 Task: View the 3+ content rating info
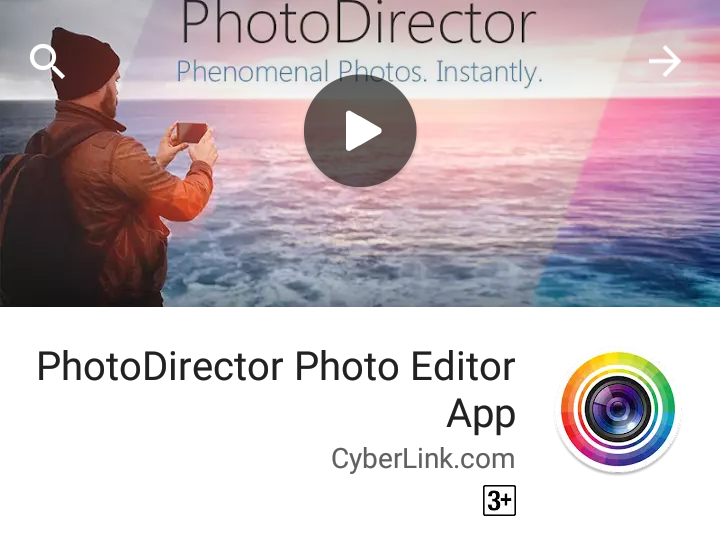click(x=499, y=501)
